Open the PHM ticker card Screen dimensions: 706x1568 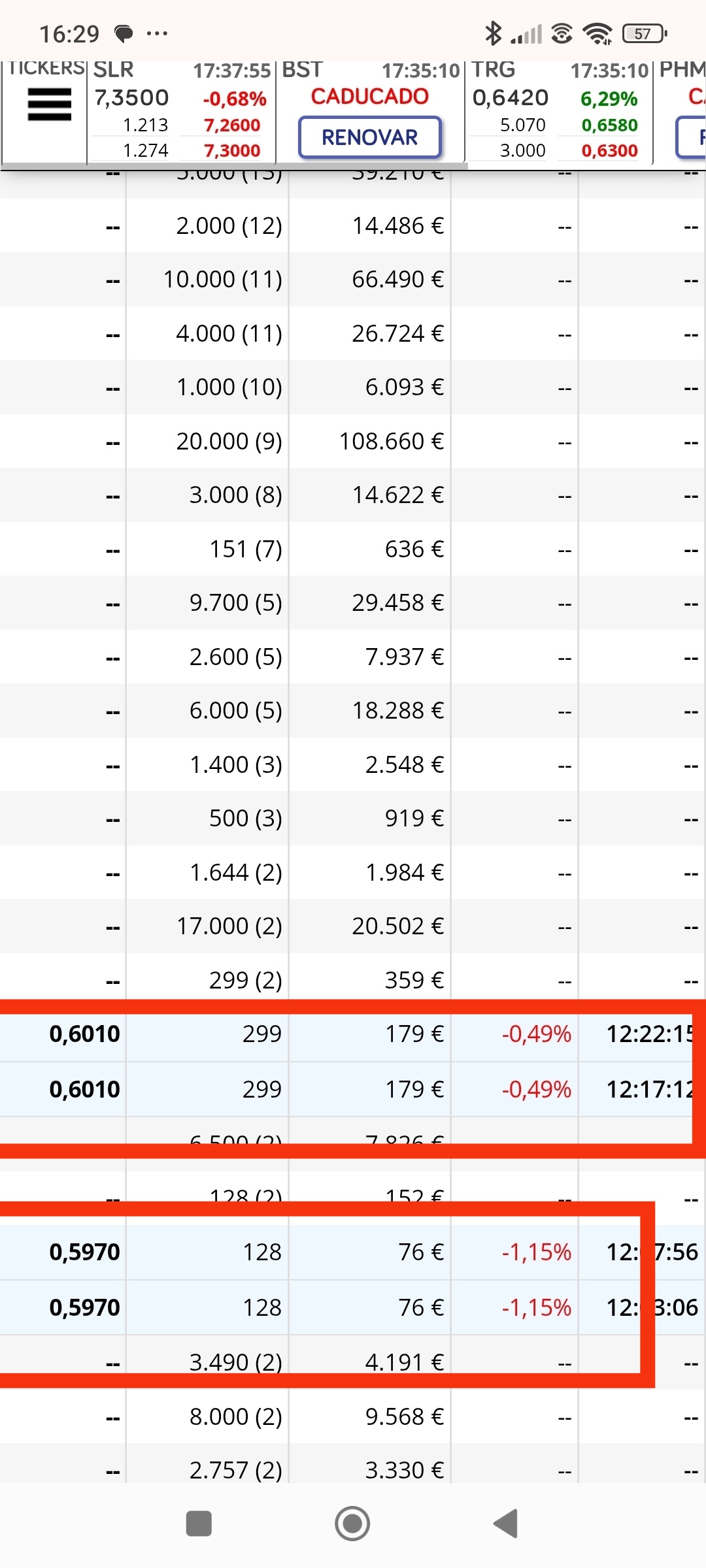(680, 111)
